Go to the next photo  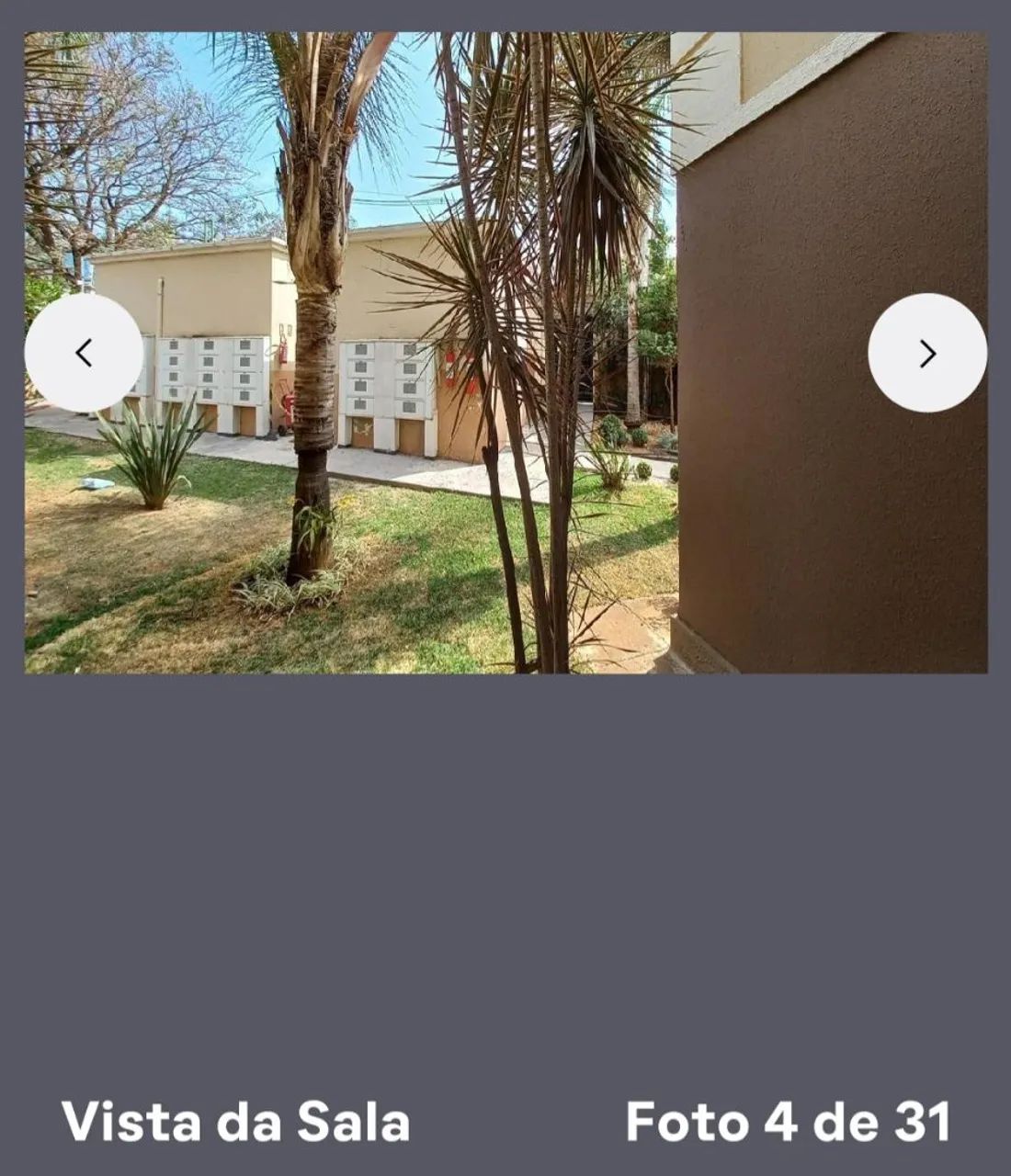pos(927,353)
